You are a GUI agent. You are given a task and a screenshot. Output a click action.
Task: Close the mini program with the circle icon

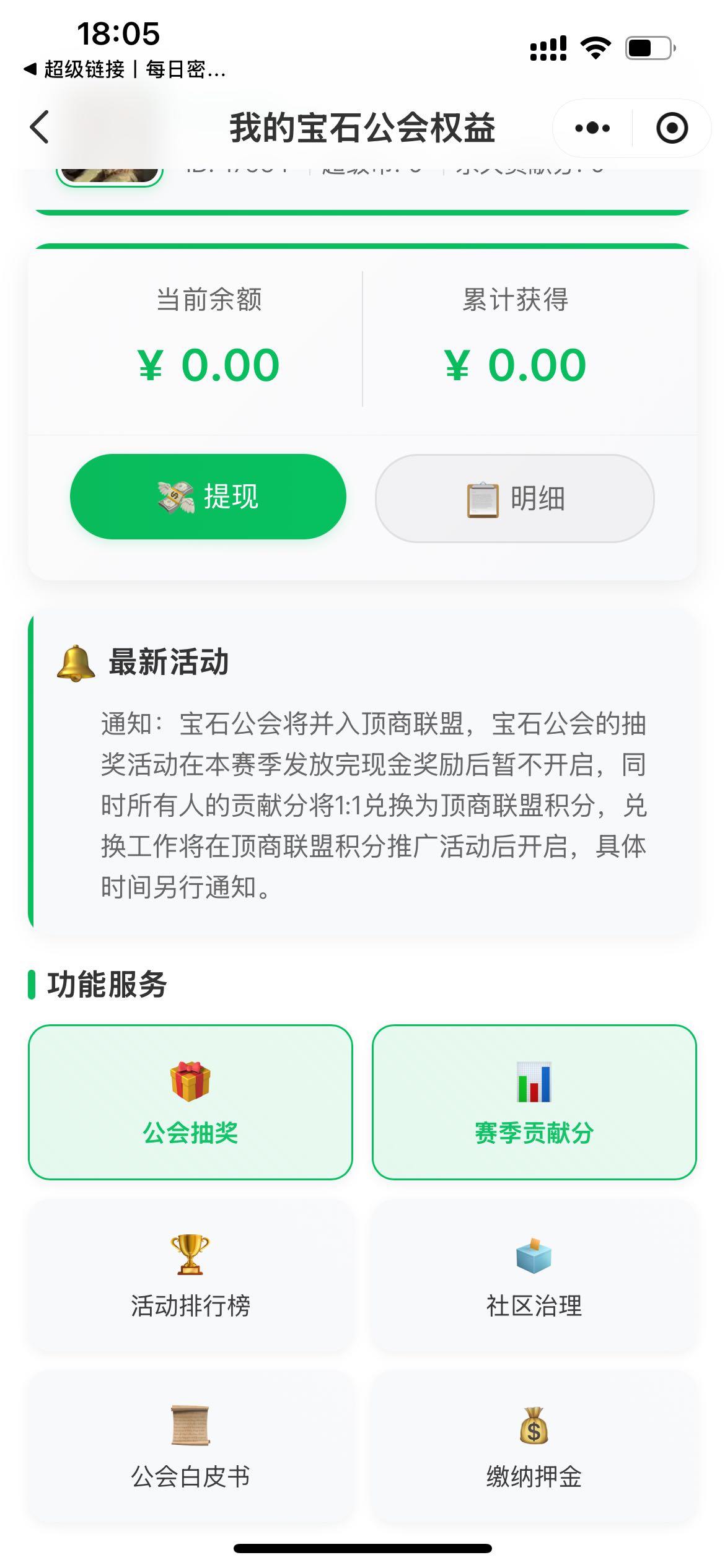coord(672,128)
